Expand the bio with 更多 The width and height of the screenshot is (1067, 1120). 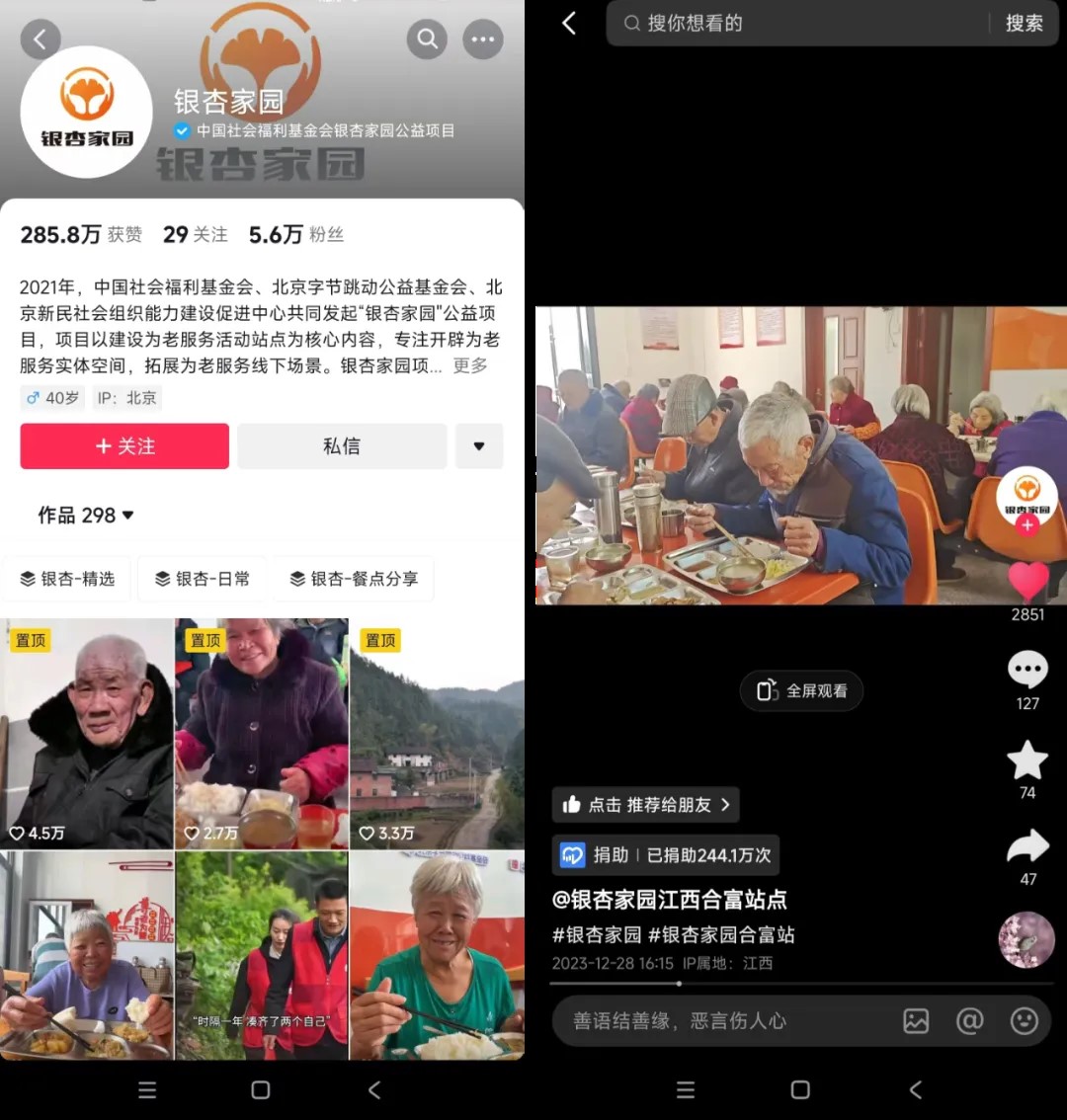click(x=470, y=365)
